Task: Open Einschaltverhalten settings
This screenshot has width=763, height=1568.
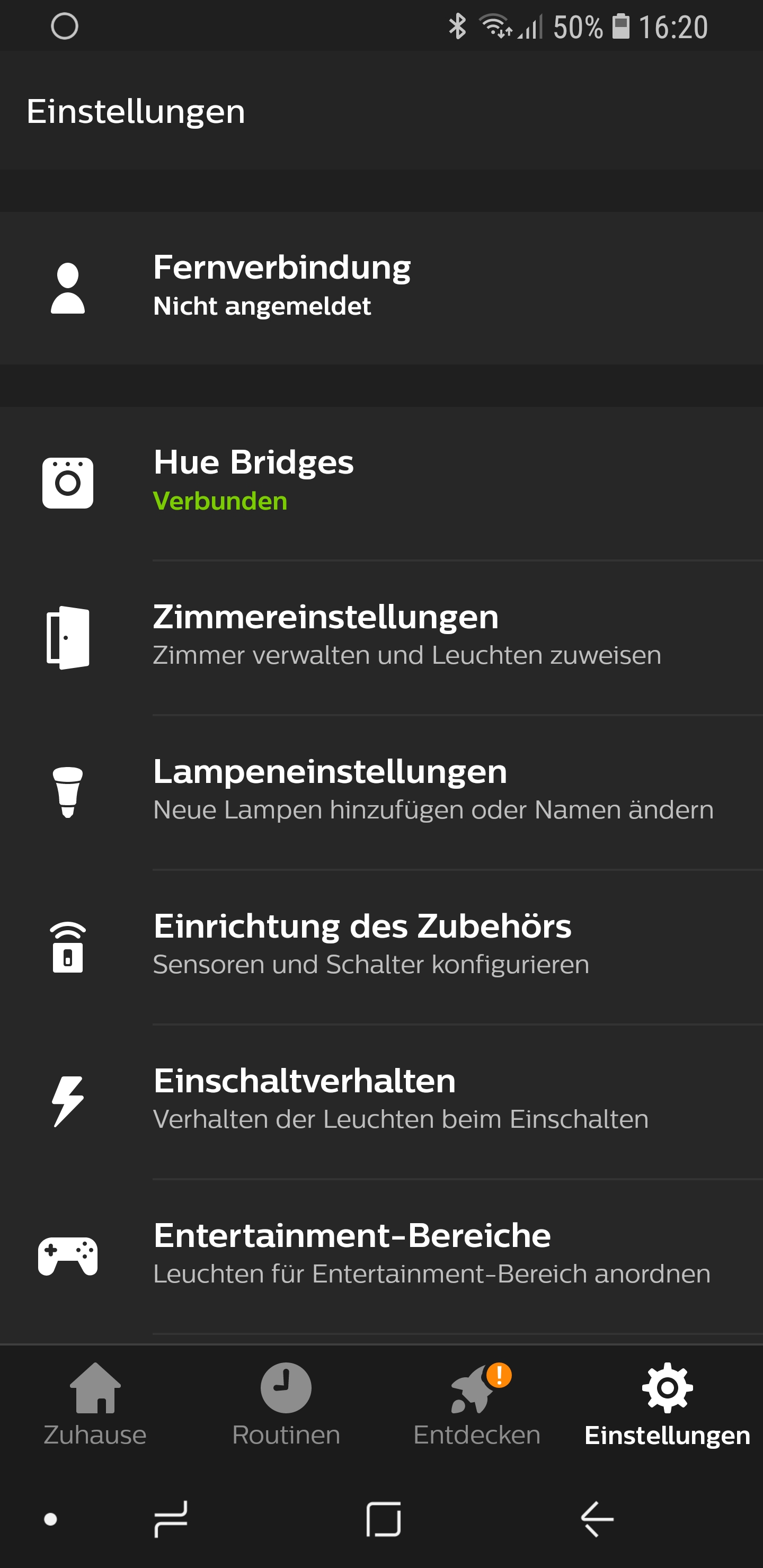Action: coord(381,1101)
